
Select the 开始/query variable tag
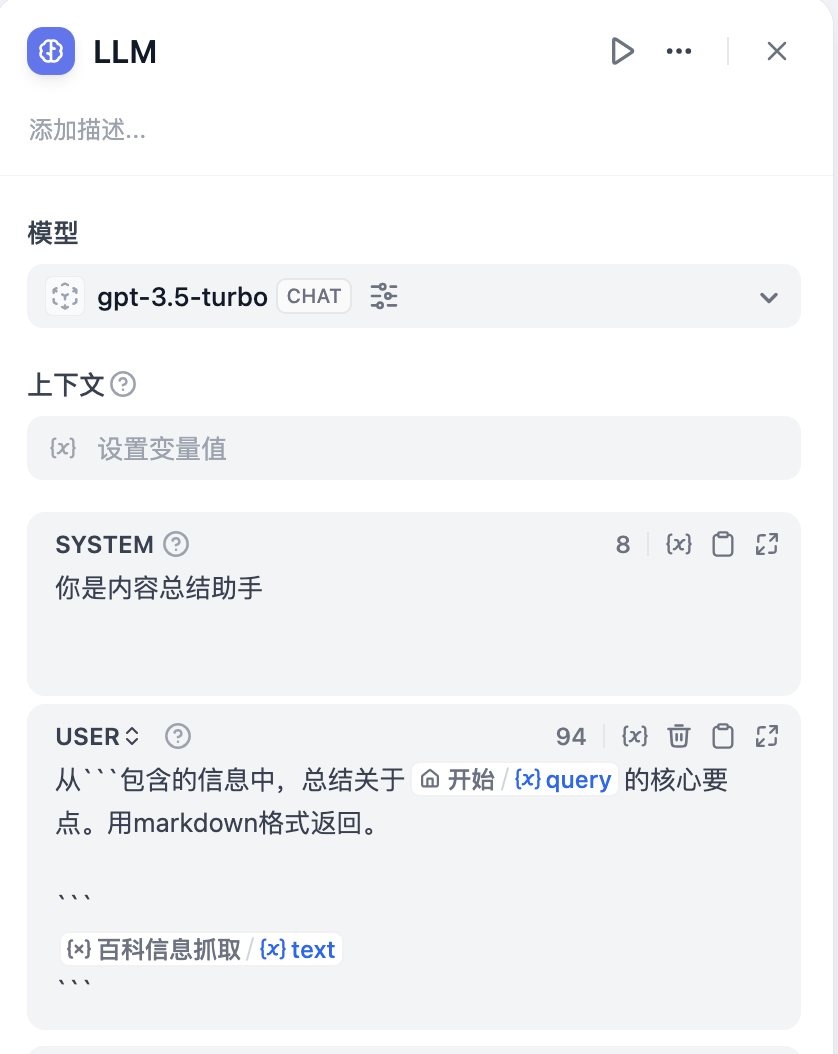515,780
